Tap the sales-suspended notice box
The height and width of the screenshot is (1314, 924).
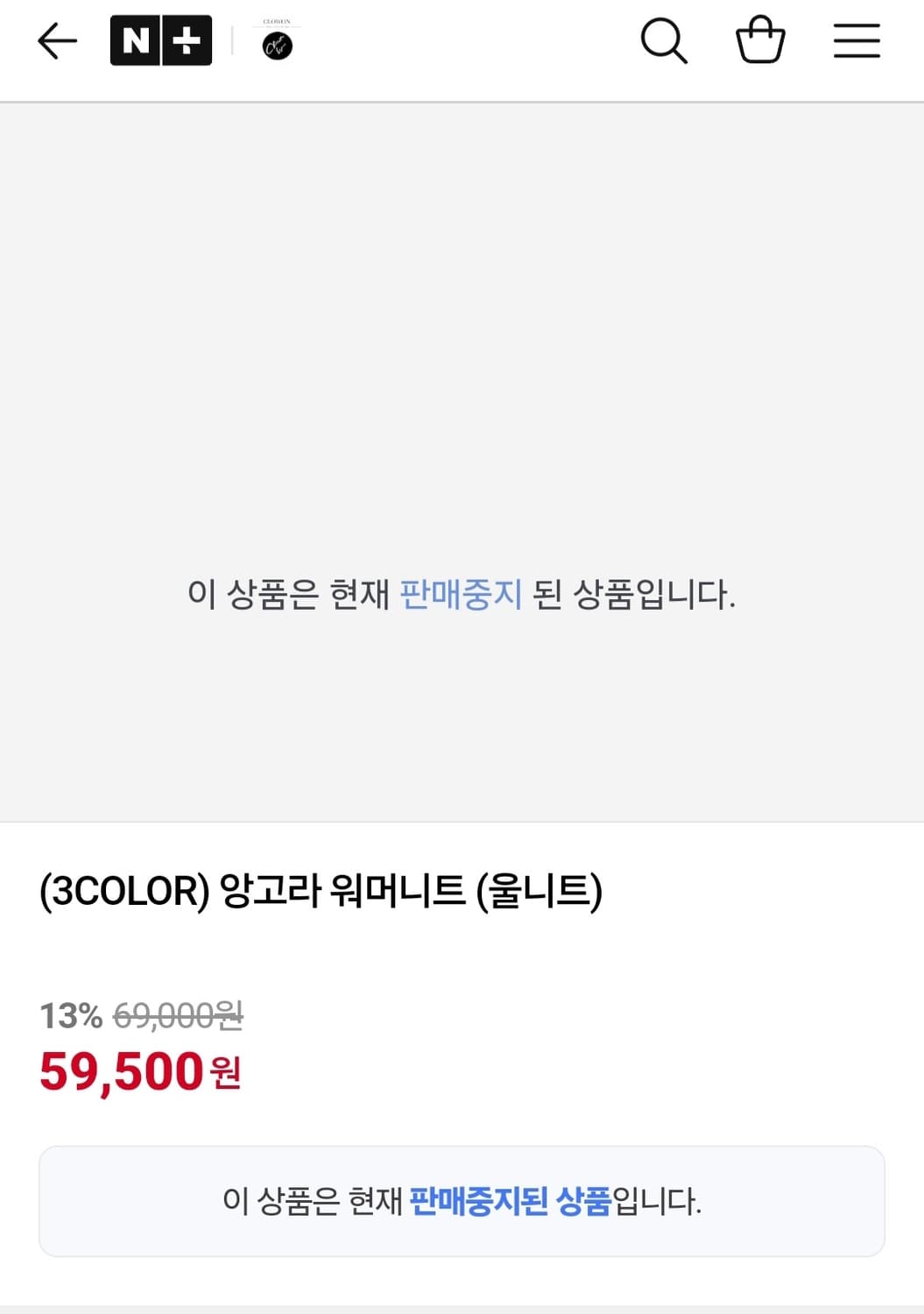[x=462, y=1199]
